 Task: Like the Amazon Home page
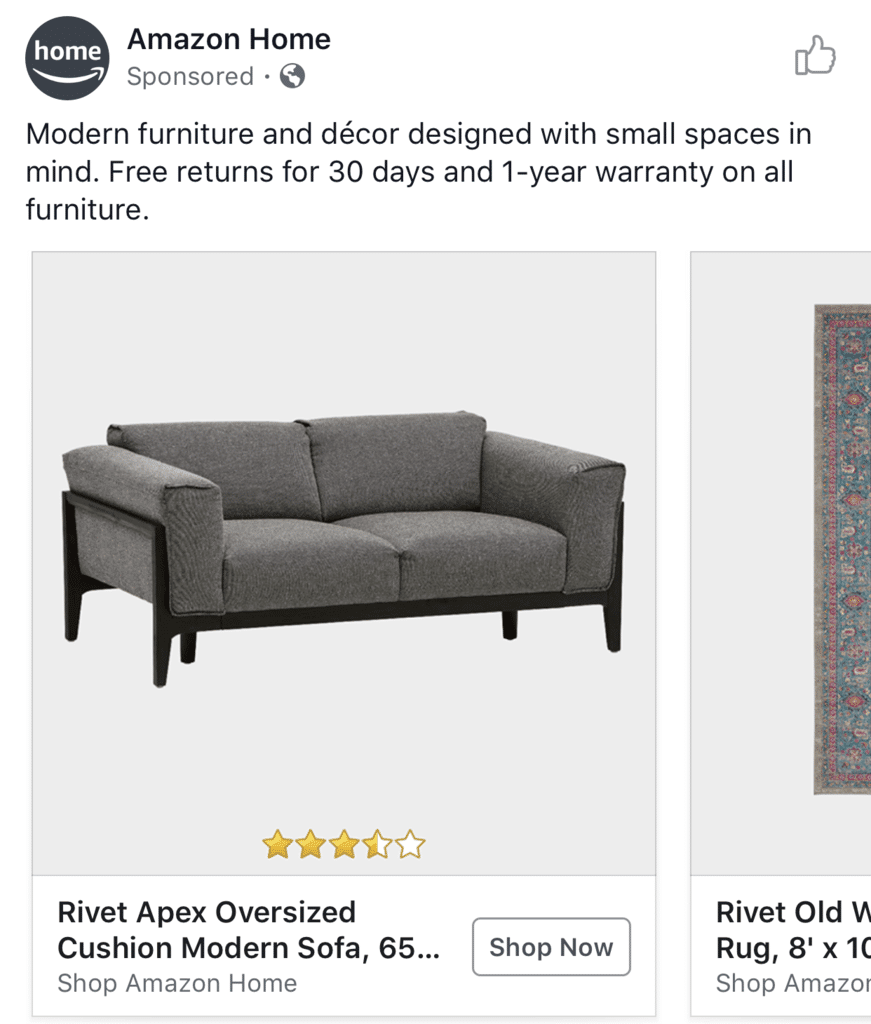click(x=814, y=56)
